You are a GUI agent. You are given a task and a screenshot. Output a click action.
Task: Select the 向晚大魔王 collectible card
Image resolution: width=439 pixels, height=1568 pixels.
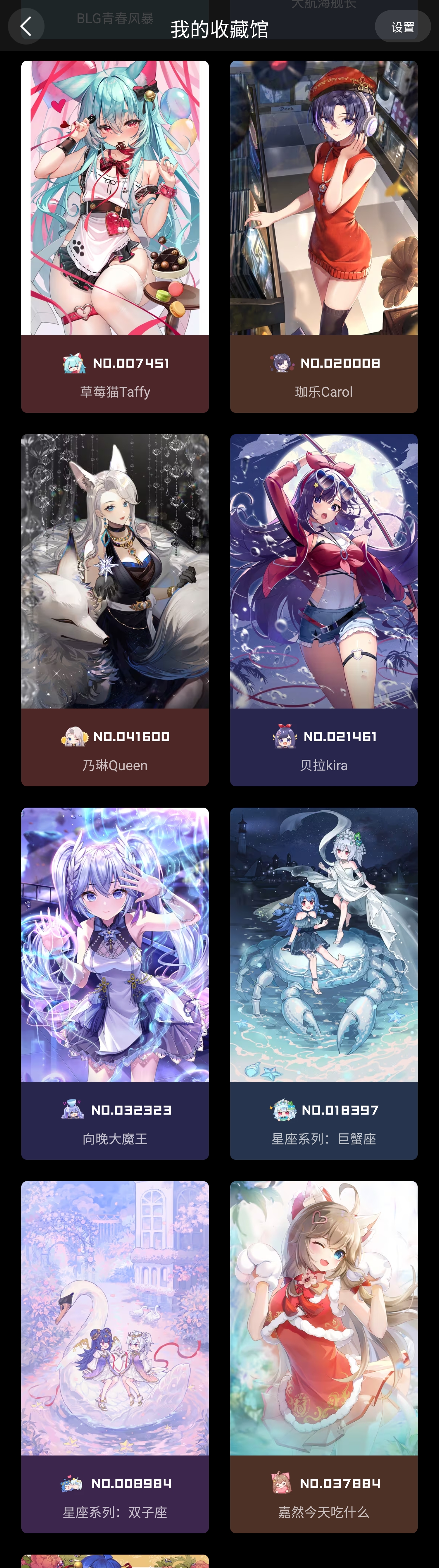115,982
